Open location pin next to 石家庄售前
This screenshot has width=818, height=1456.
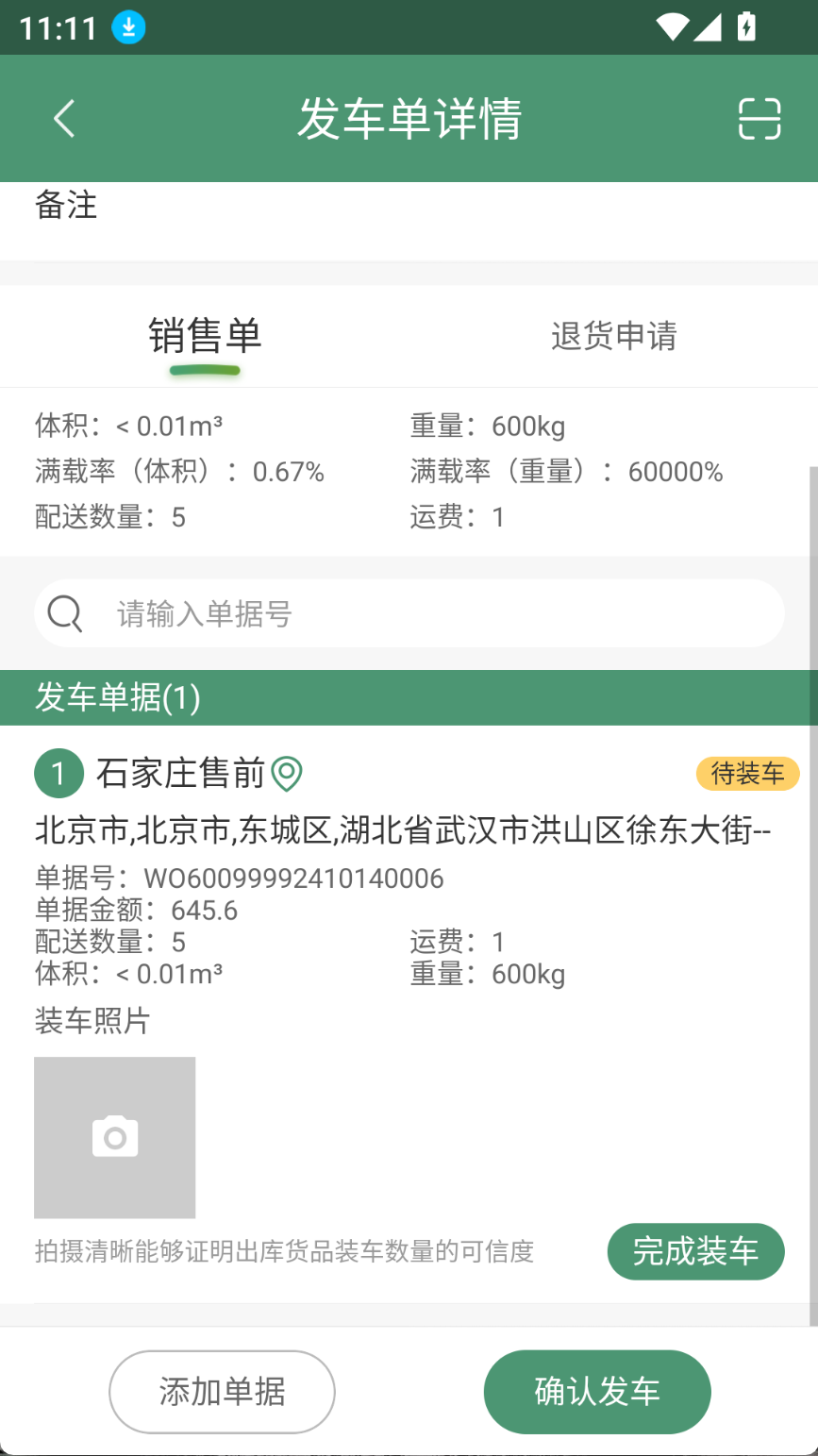(287, 774)
